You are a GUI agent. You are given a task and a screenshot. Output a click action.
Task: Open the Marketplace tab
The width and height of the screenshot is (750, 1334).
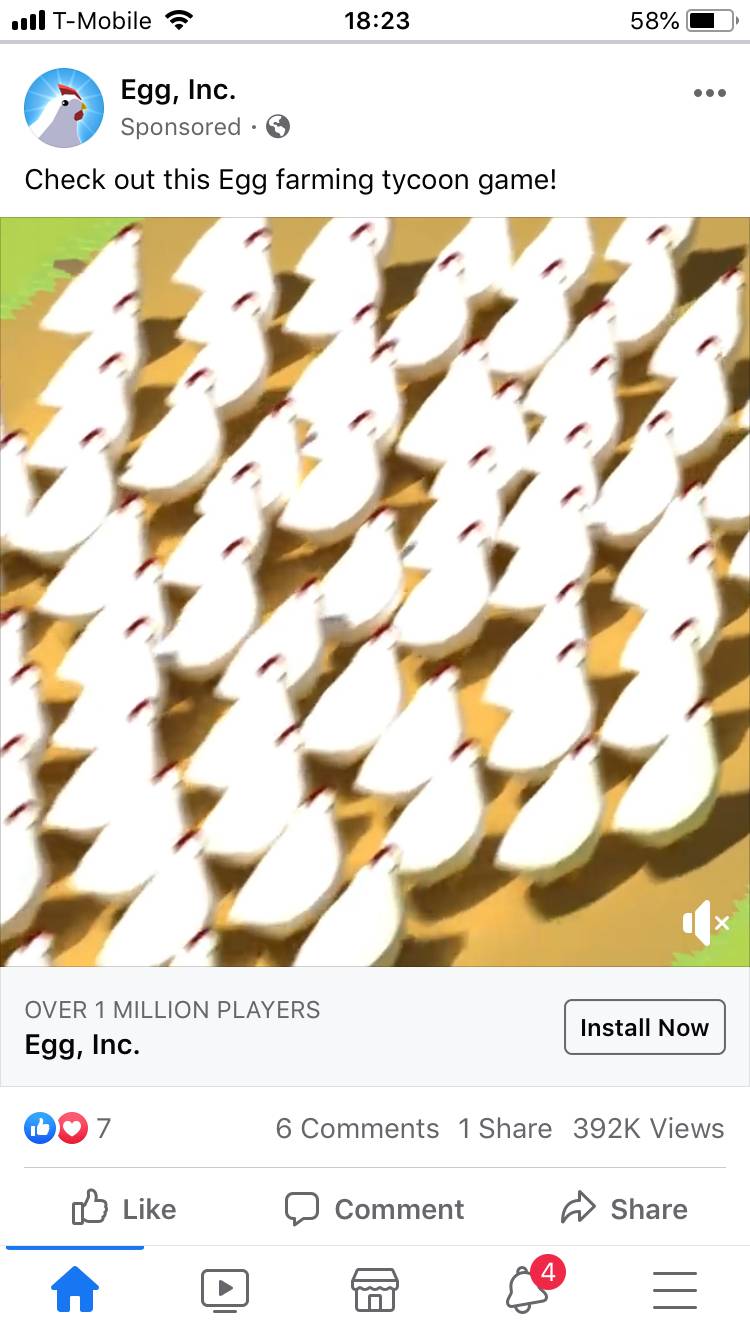pyautogui.click(x=375, y=1288)
